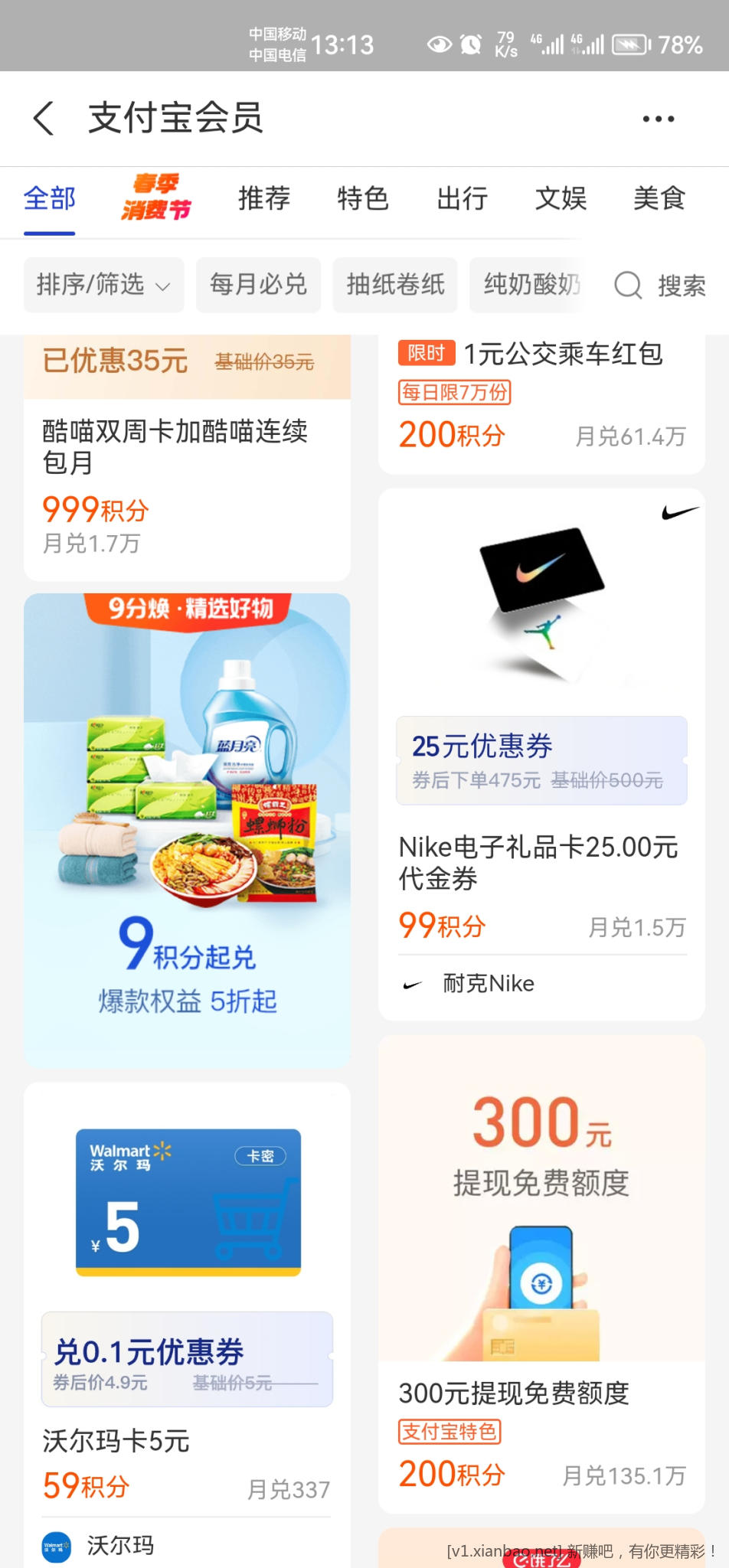
Task: Open 搜索 to search benefits
Action: click(660, 286)
